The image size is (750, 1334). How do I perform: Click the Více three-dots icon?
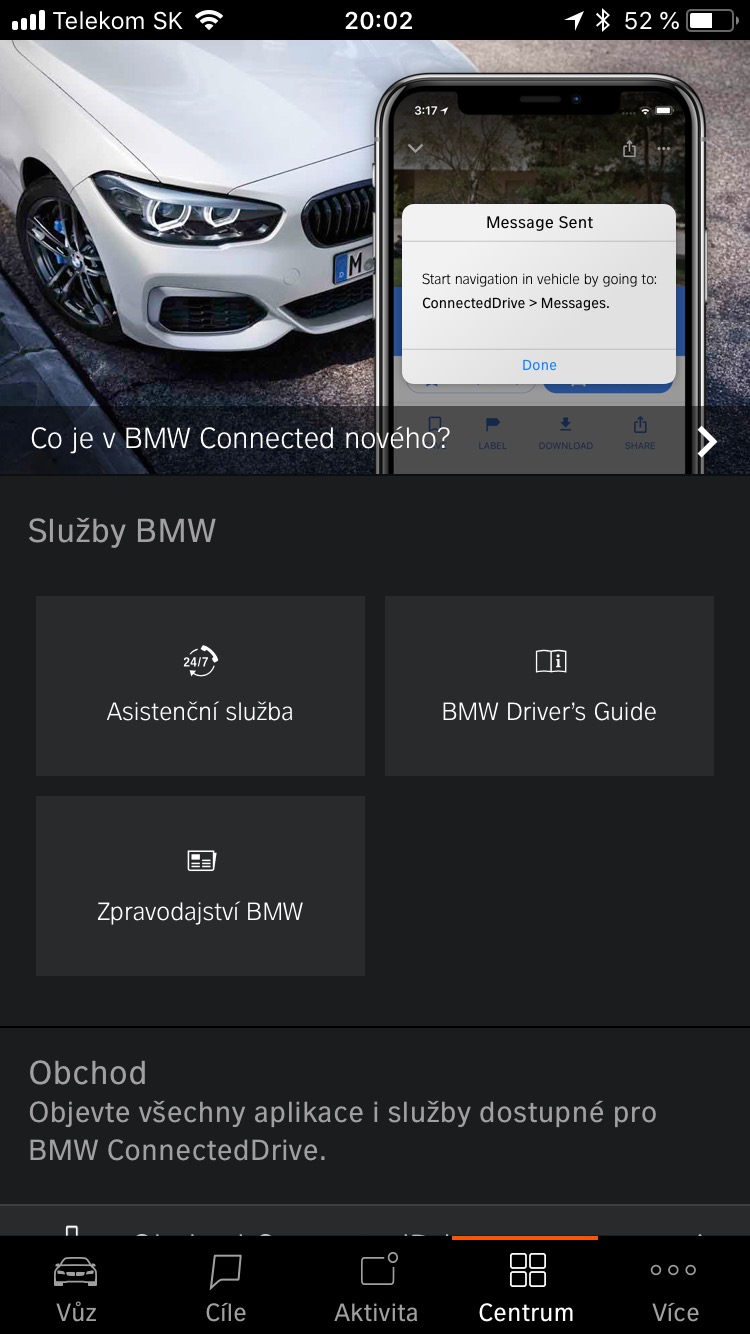(672, 1270)
